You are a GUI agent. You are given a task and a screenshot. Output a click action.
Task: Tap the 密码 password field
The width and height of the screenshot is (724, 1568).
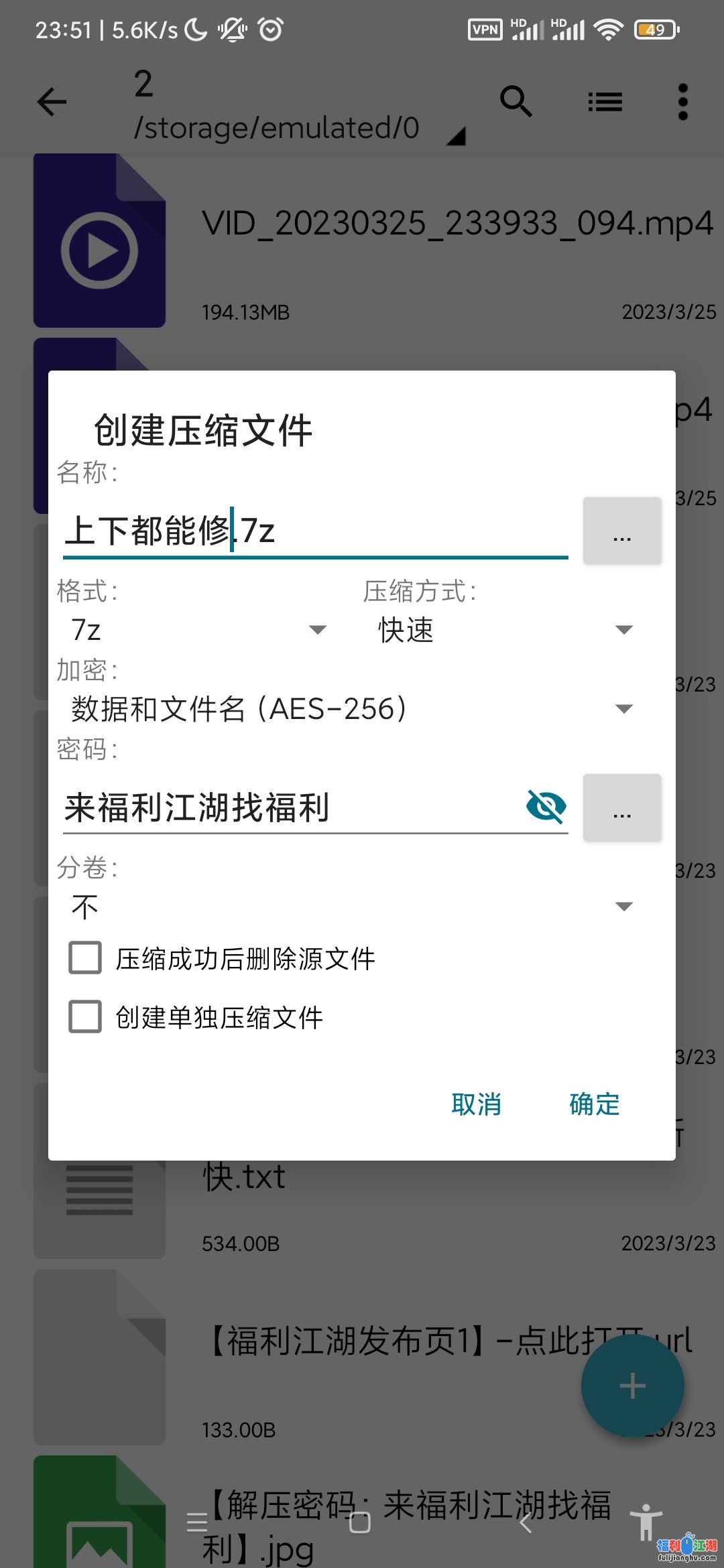[x=292, y=807]
